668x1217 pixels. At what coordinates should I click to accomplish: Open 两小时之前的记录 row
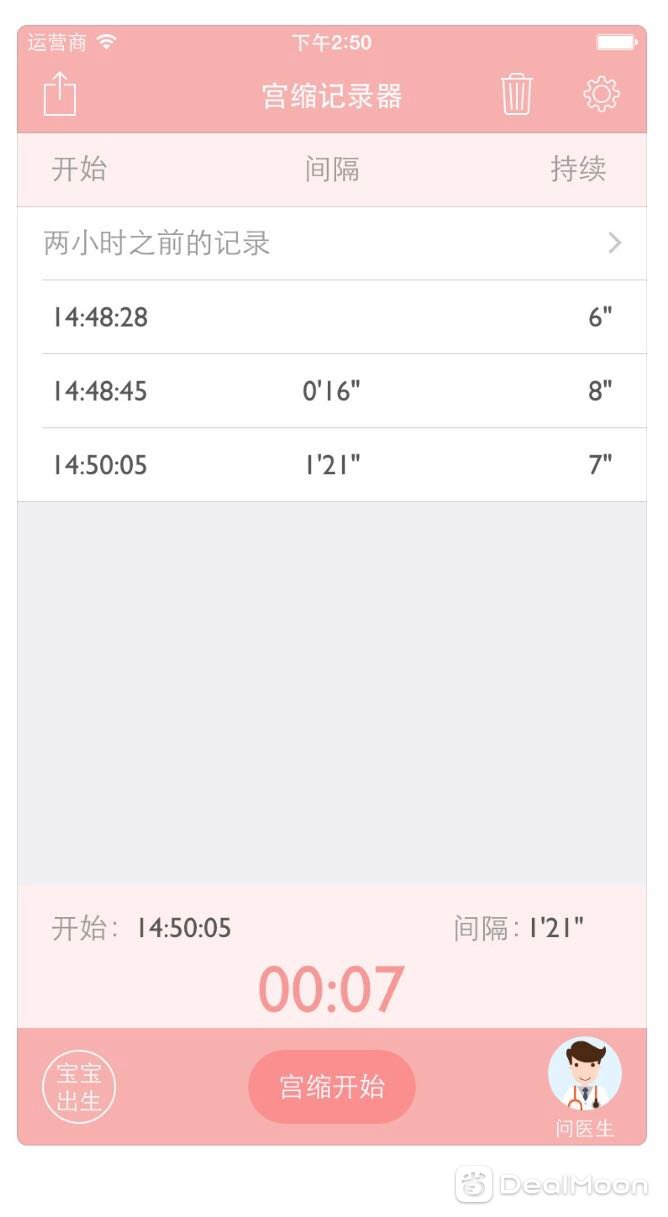(x=332, y=243)
